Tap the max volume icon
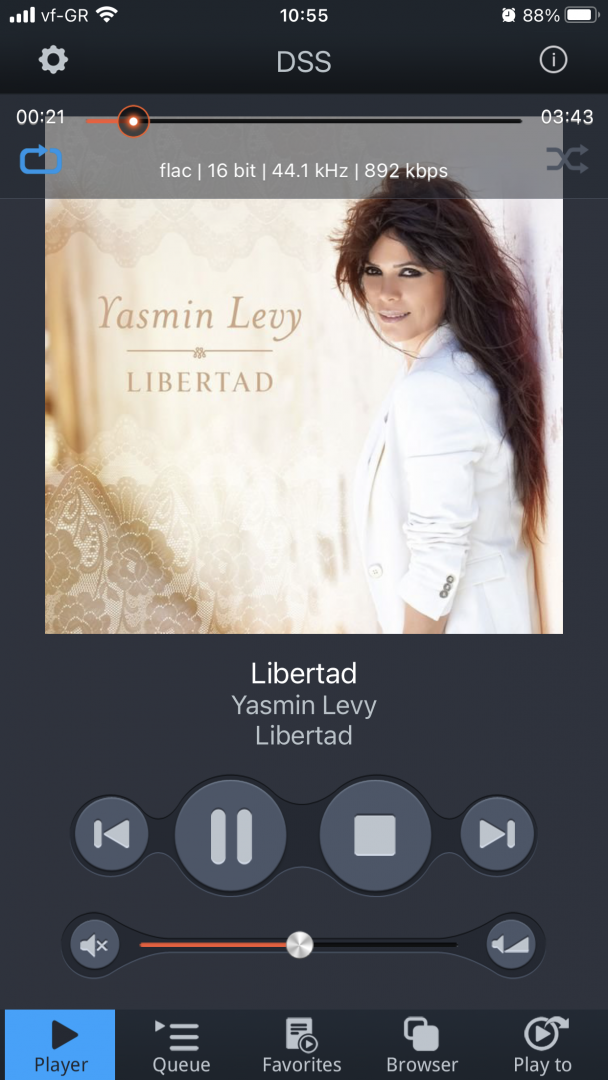This screenshot has width=608, height=1080. (x=511, y=945)
